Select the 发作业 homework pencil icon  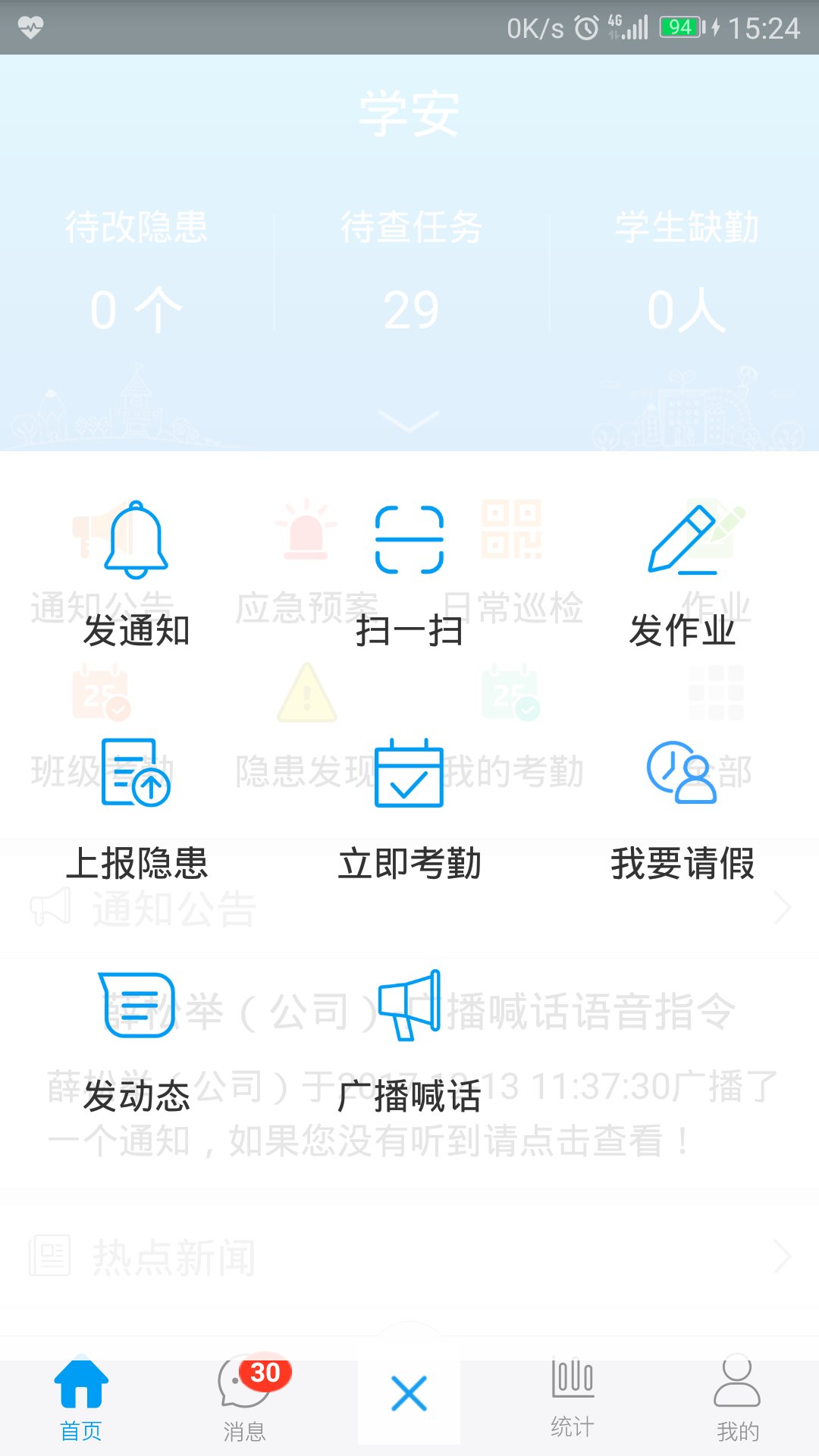682,540
